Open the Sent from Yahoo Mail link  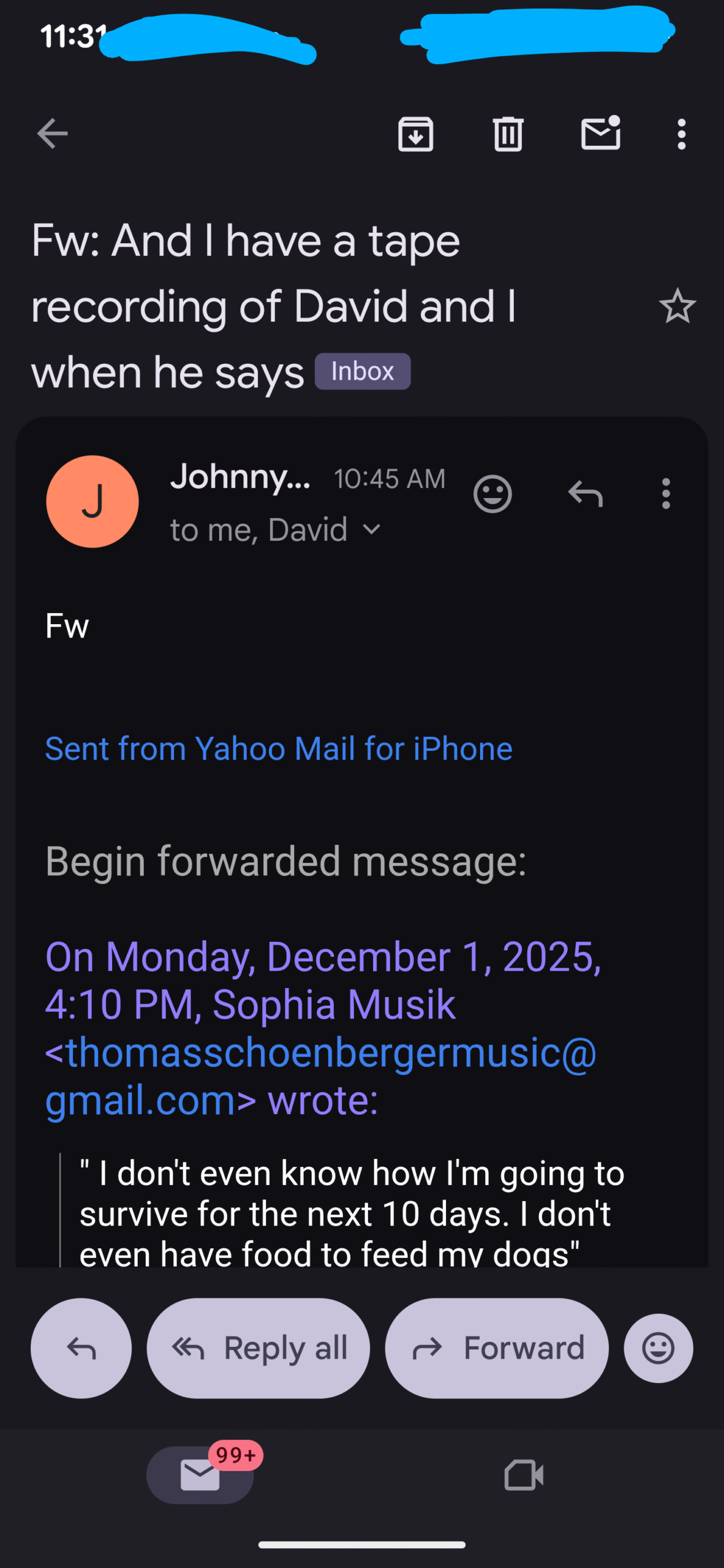pyautogui.click(x=279, y=748)
